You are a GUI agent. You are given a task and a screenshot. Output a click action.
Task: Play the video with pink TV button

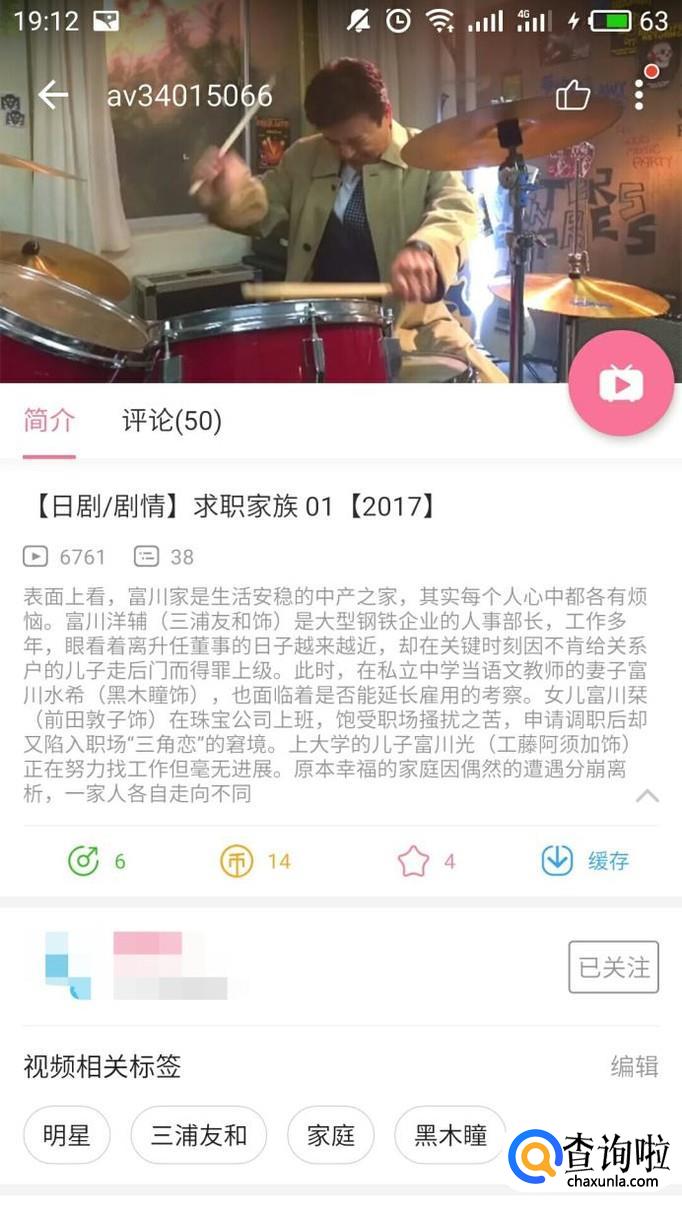pyautogui.click(x=621, y=384)
